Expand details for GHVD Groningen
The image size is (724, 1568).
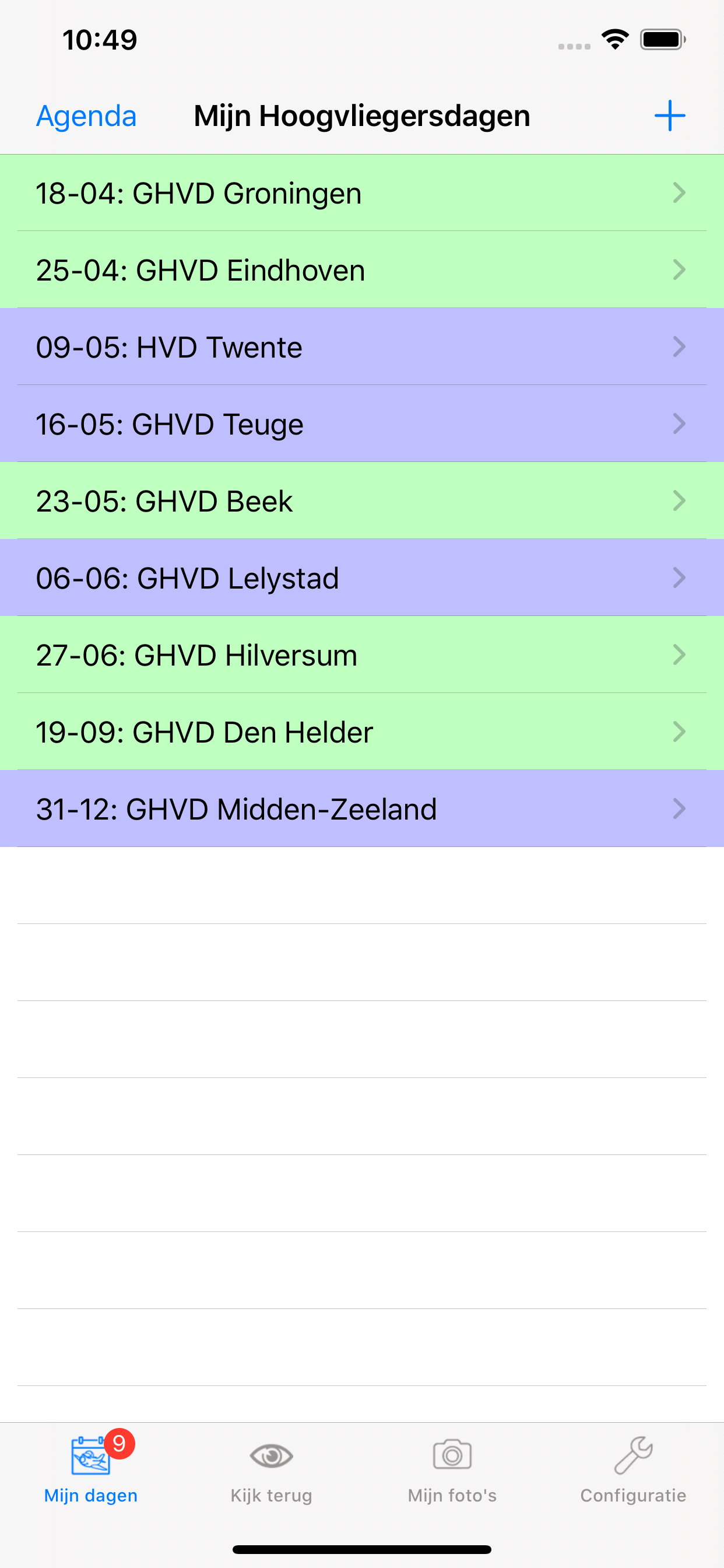coord(362,193)
